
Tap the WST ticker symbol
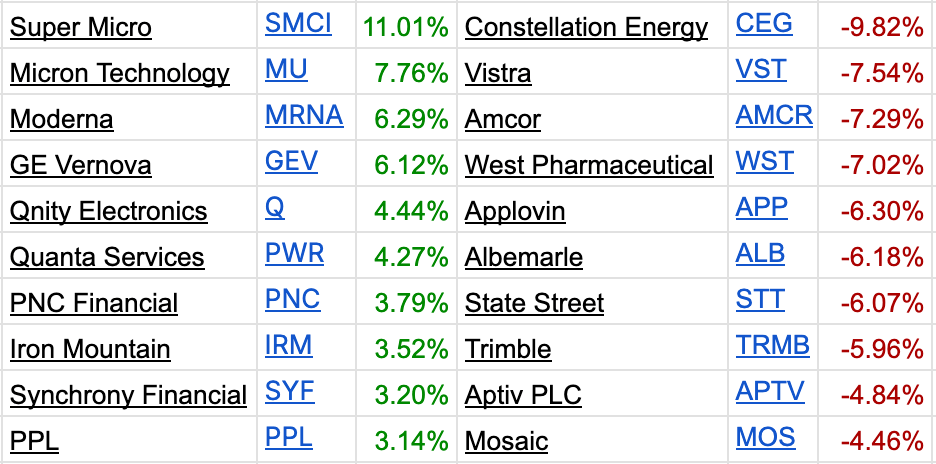[765, 162]
